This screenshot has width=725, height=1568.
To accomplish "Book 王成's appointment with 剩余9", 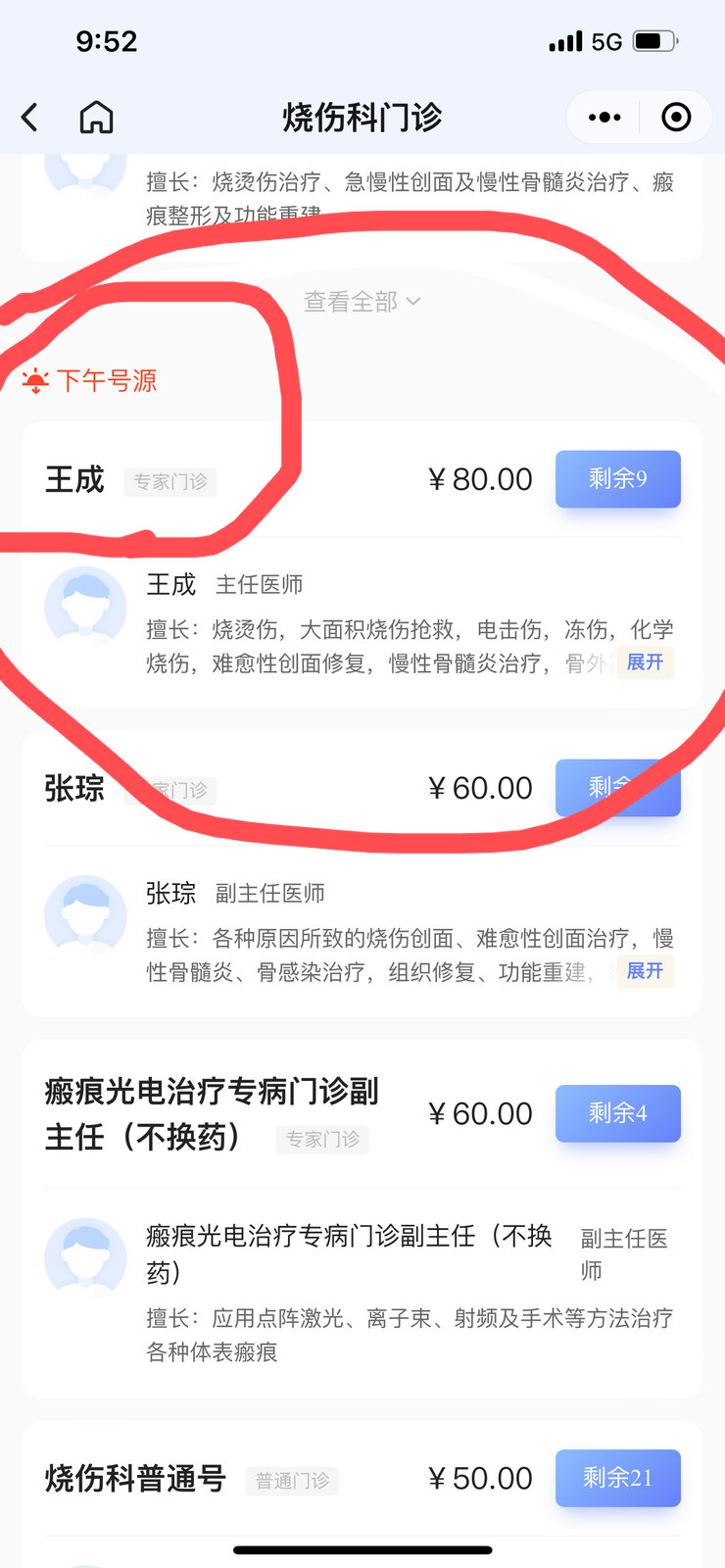I will 617,479.
